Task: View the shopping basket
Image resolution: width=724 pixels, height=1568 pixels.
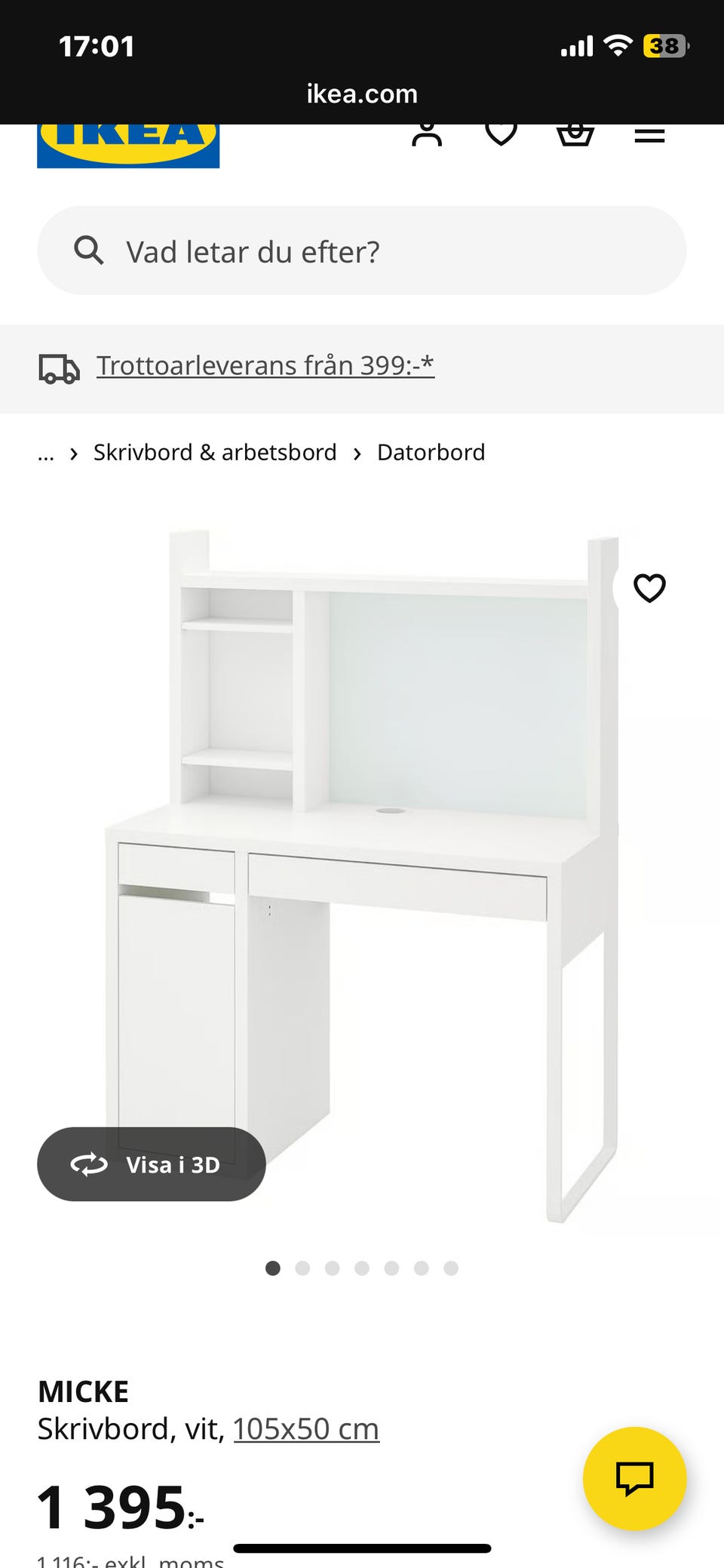Action: point(575,133)
